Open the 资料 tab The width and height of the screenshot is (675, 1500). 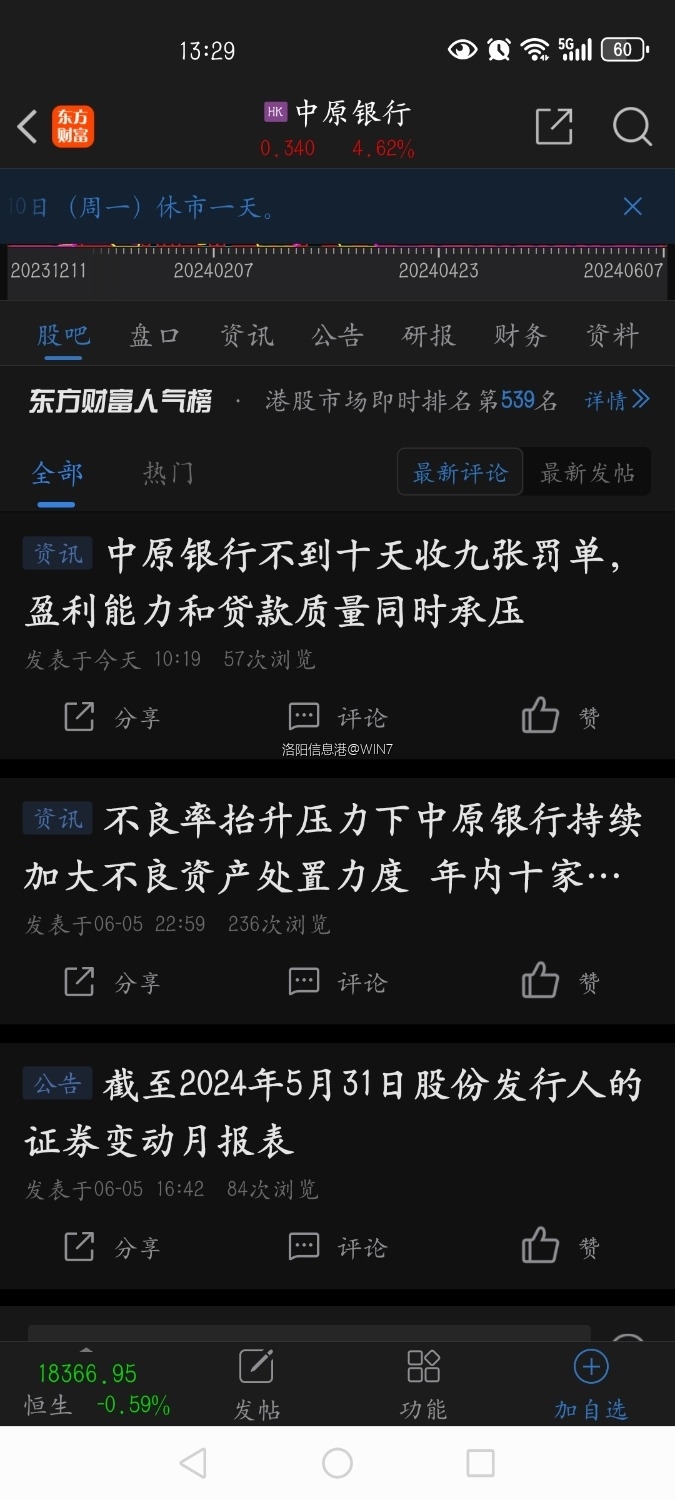click(x=611, y=335)
